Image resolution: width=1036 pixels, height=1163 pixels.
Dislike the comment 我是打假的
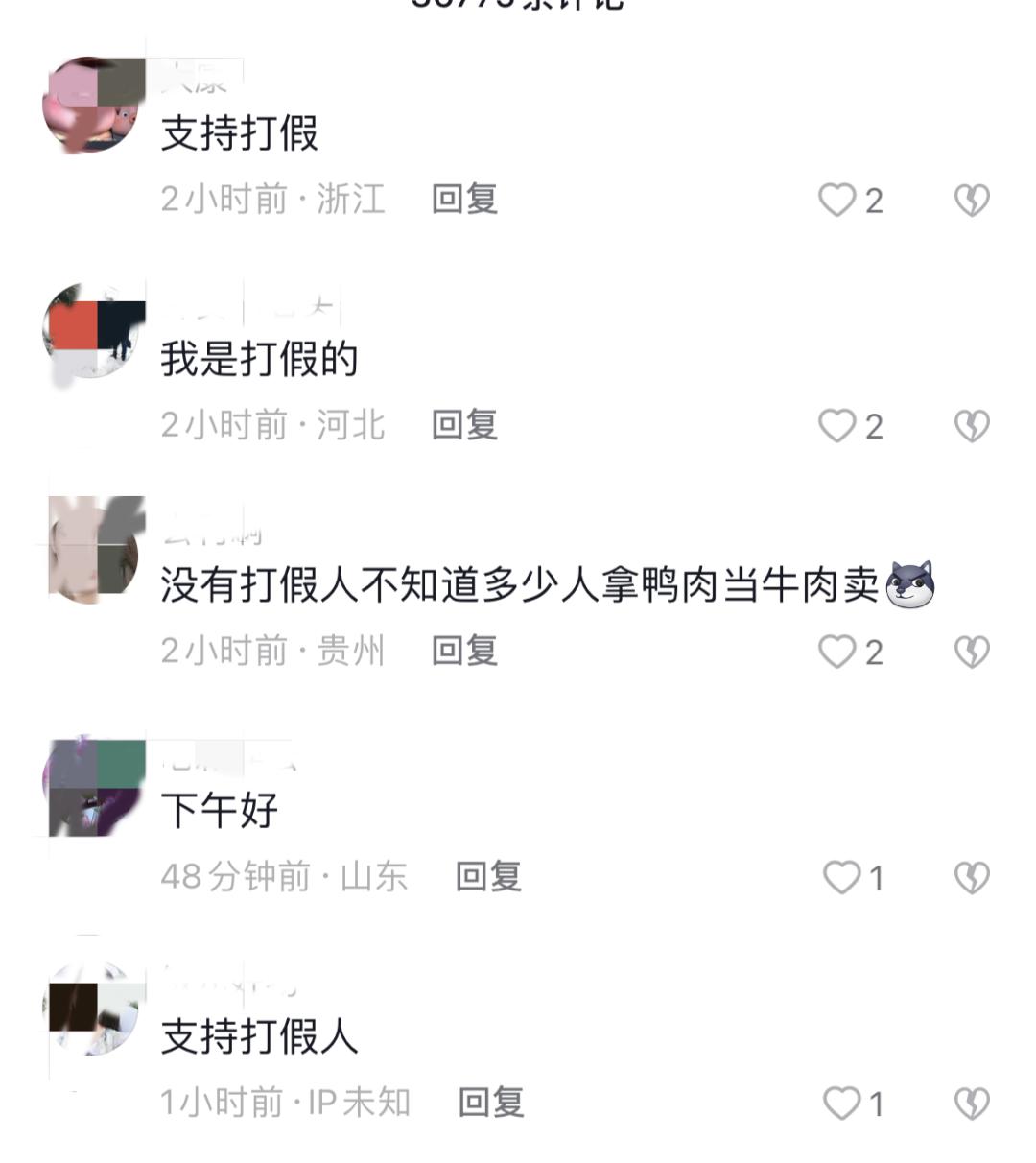pyautogui.click(x=971, y=426)
